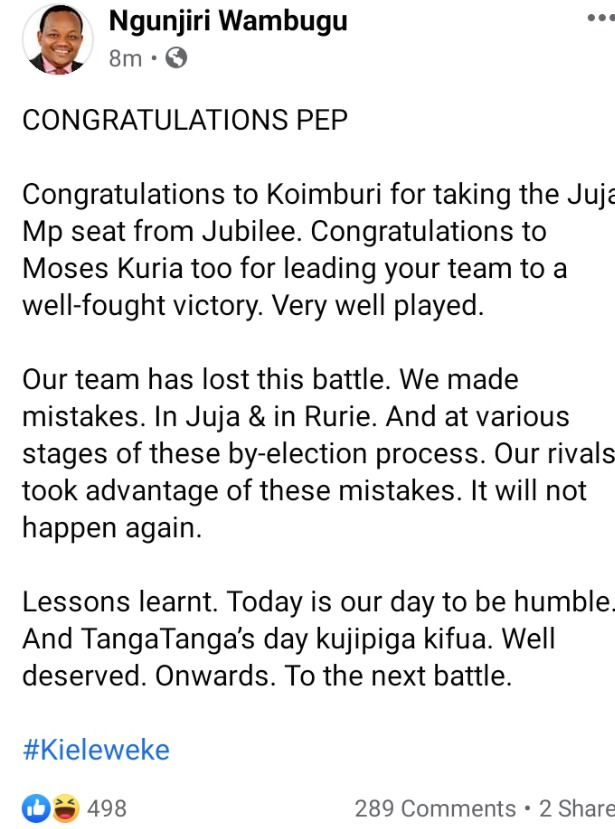This screenshot has height=829, width=615.
Task: Open the 289 Comments
Action: coord(435,808)
